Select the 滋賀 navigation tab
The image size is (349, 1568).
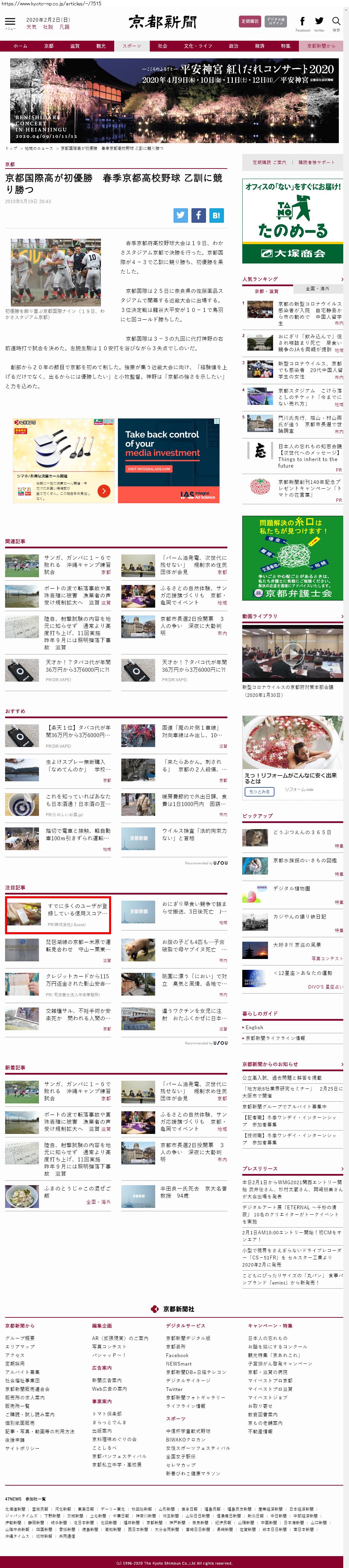point(75,46)
